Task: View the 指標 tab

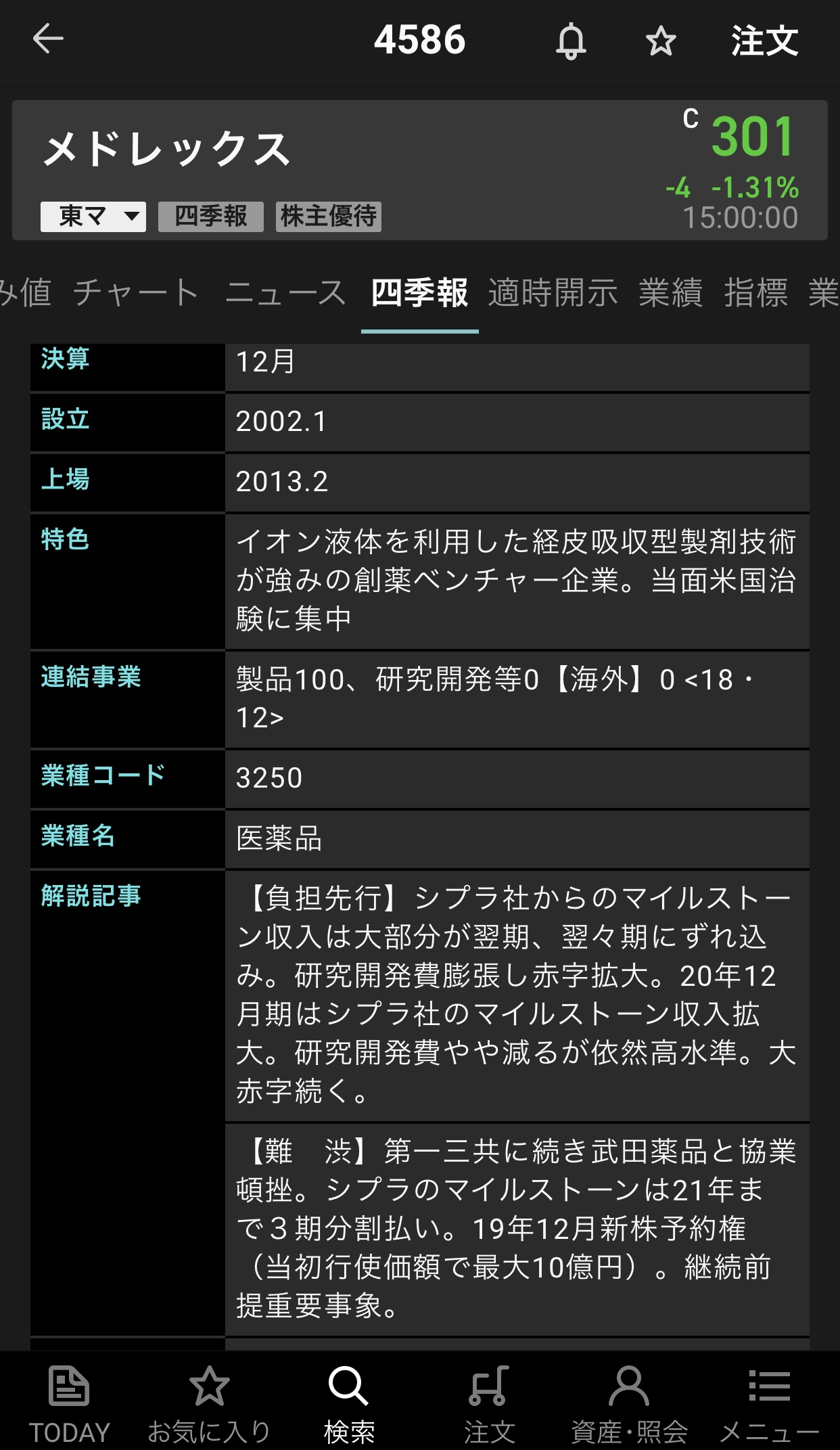Action: coord(756,293)
